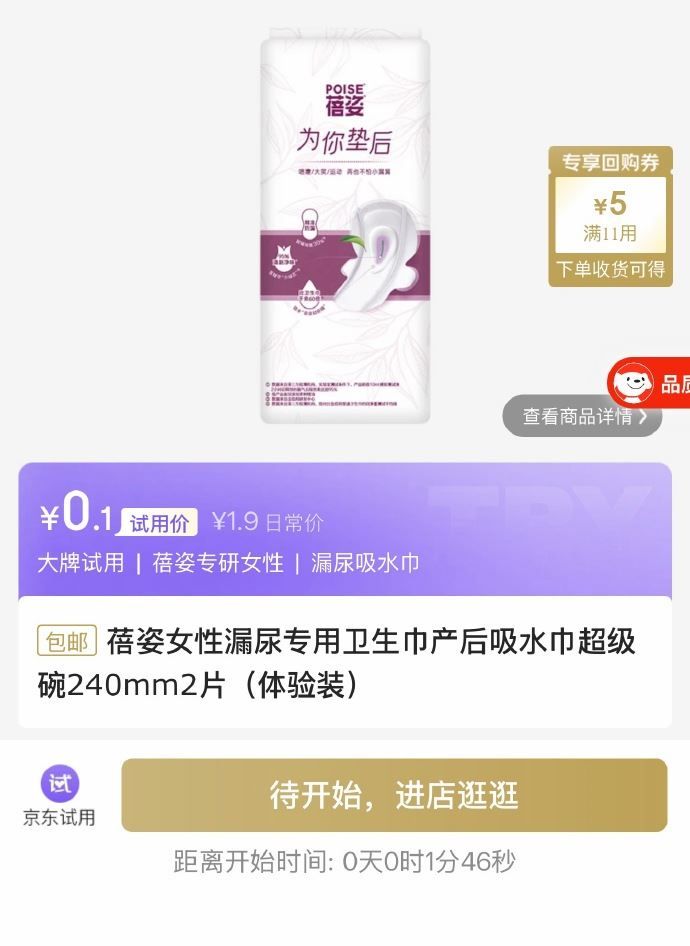Open the 京东试用 icon

coord(59,795)
